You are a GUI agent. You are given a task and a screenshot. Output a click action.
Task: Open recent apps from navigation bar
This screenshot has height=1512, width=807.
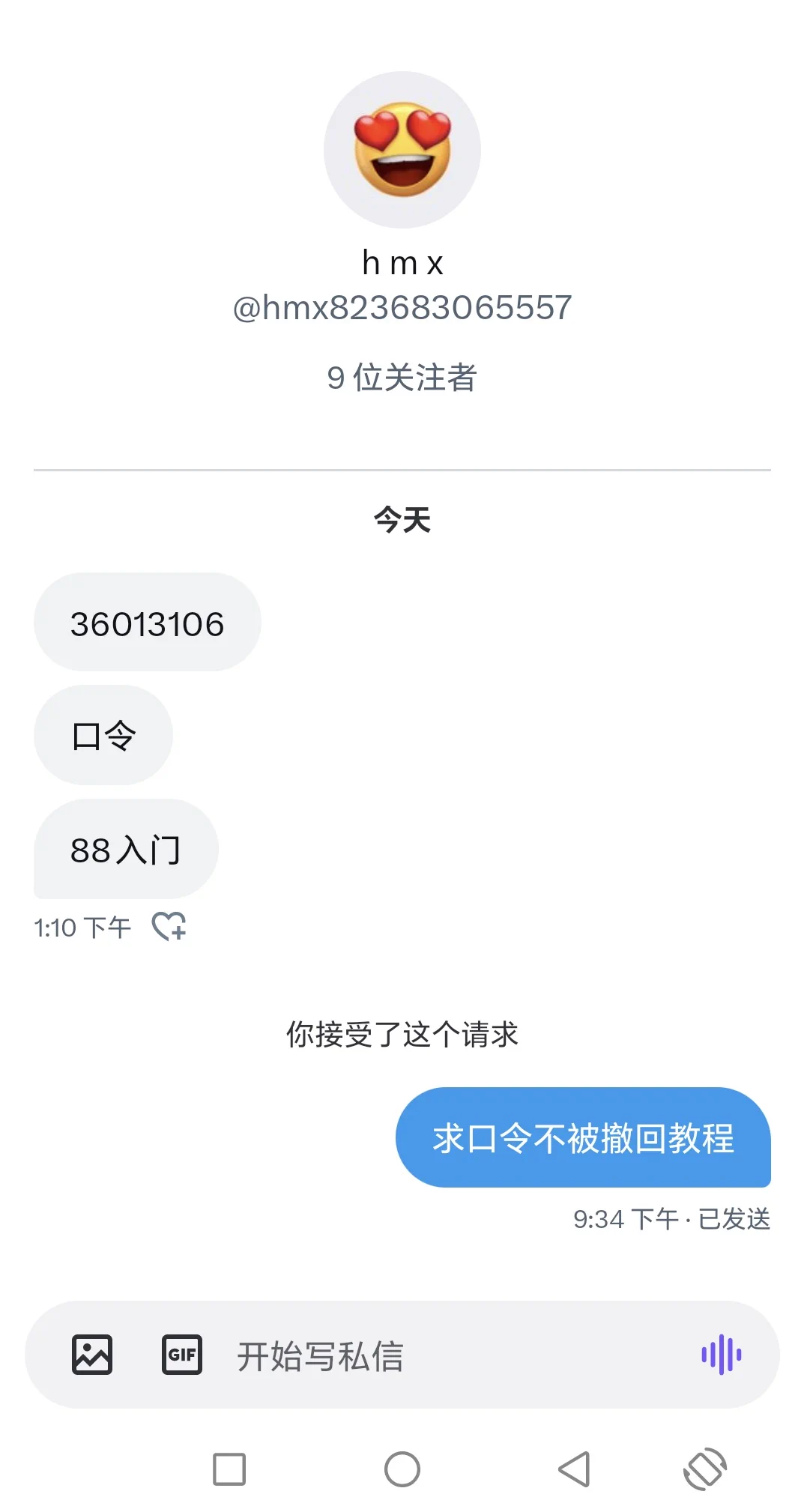point(229,1469)
